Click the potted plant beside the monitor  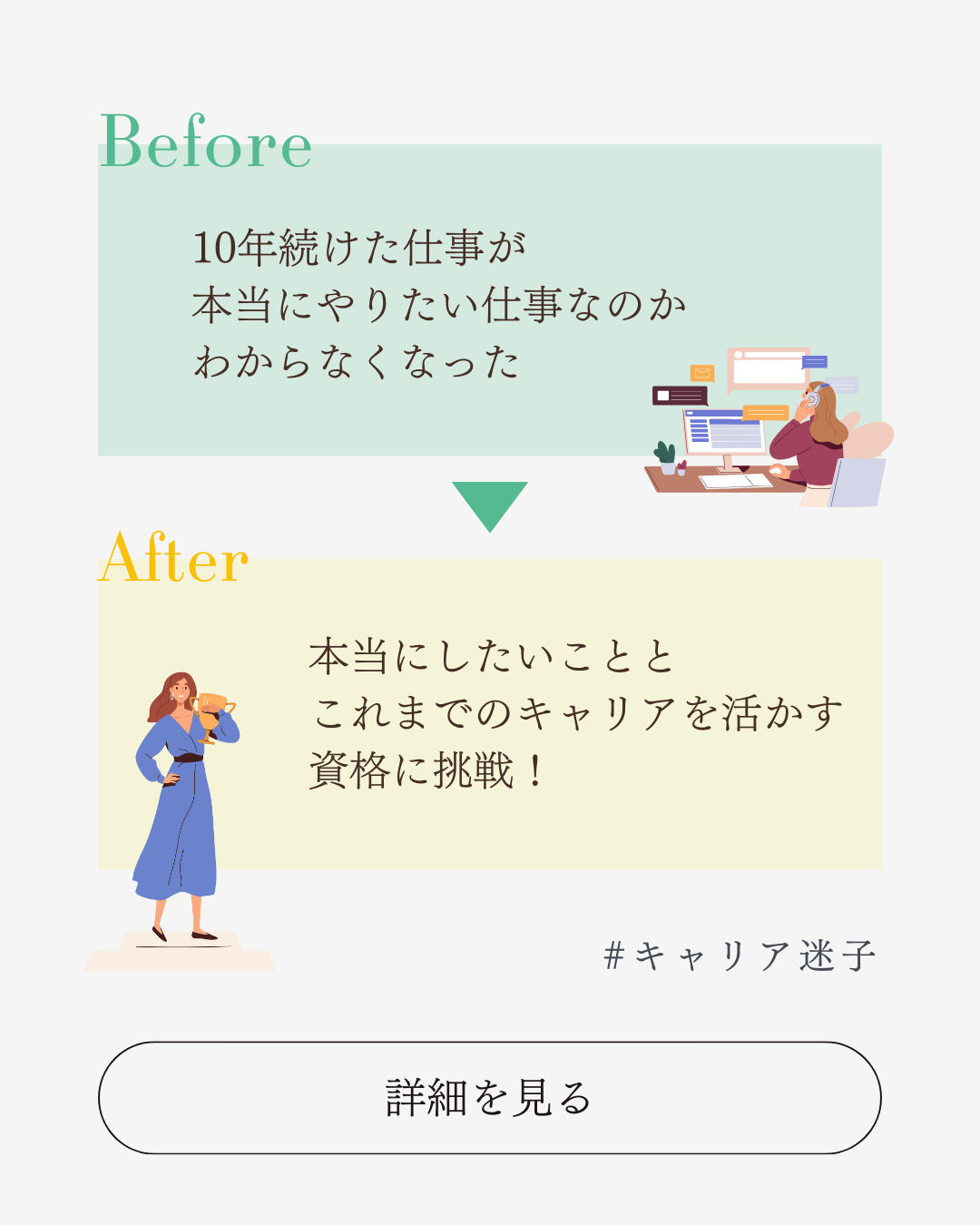(x=665, y=454)
